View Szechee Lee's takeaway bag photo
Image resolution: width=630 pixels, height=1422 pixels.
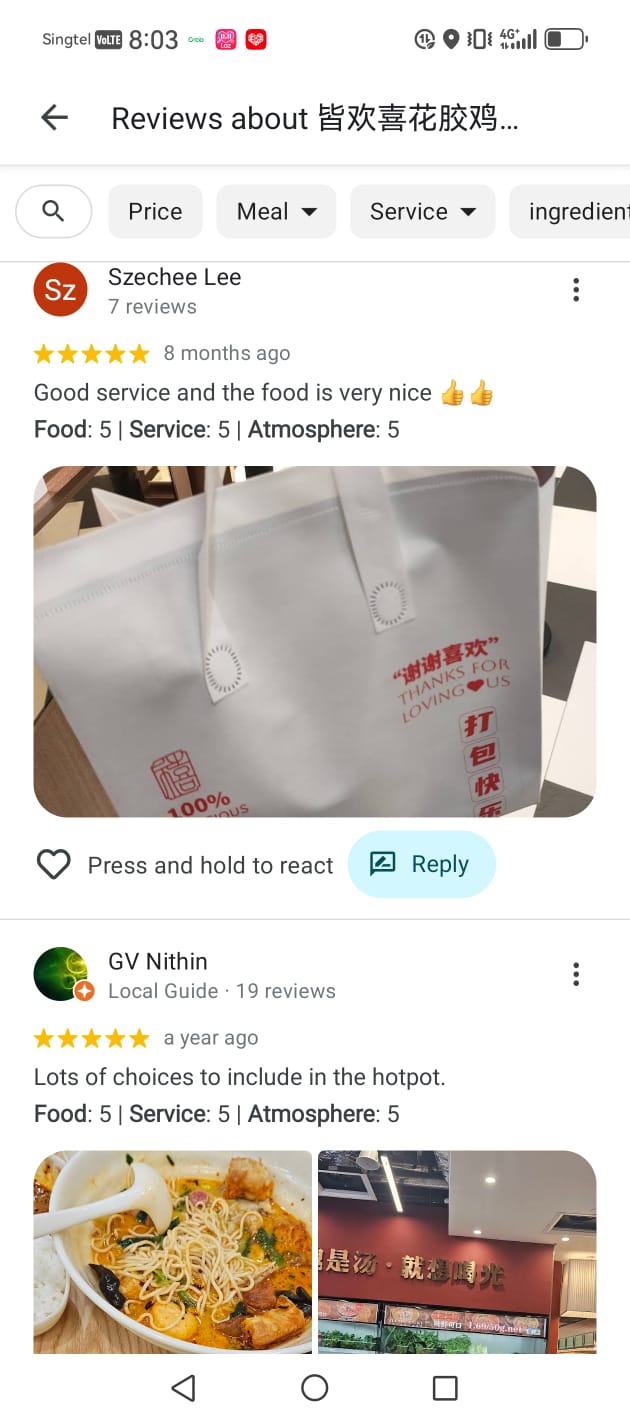(315, 641)
